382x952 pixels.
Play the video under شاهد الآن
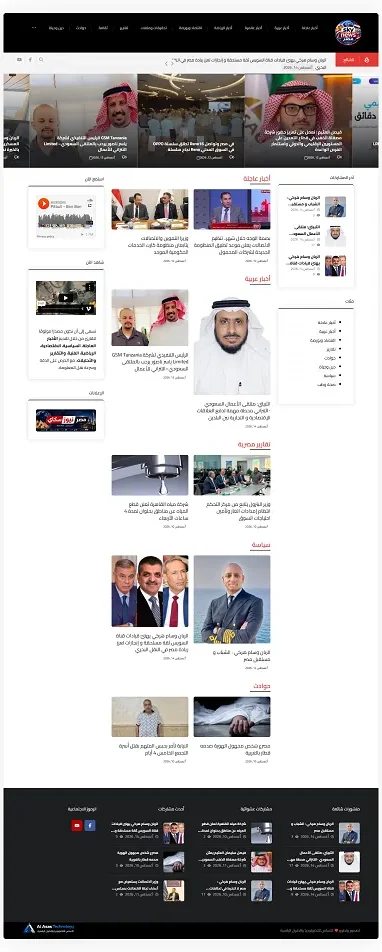click(66, 298)
